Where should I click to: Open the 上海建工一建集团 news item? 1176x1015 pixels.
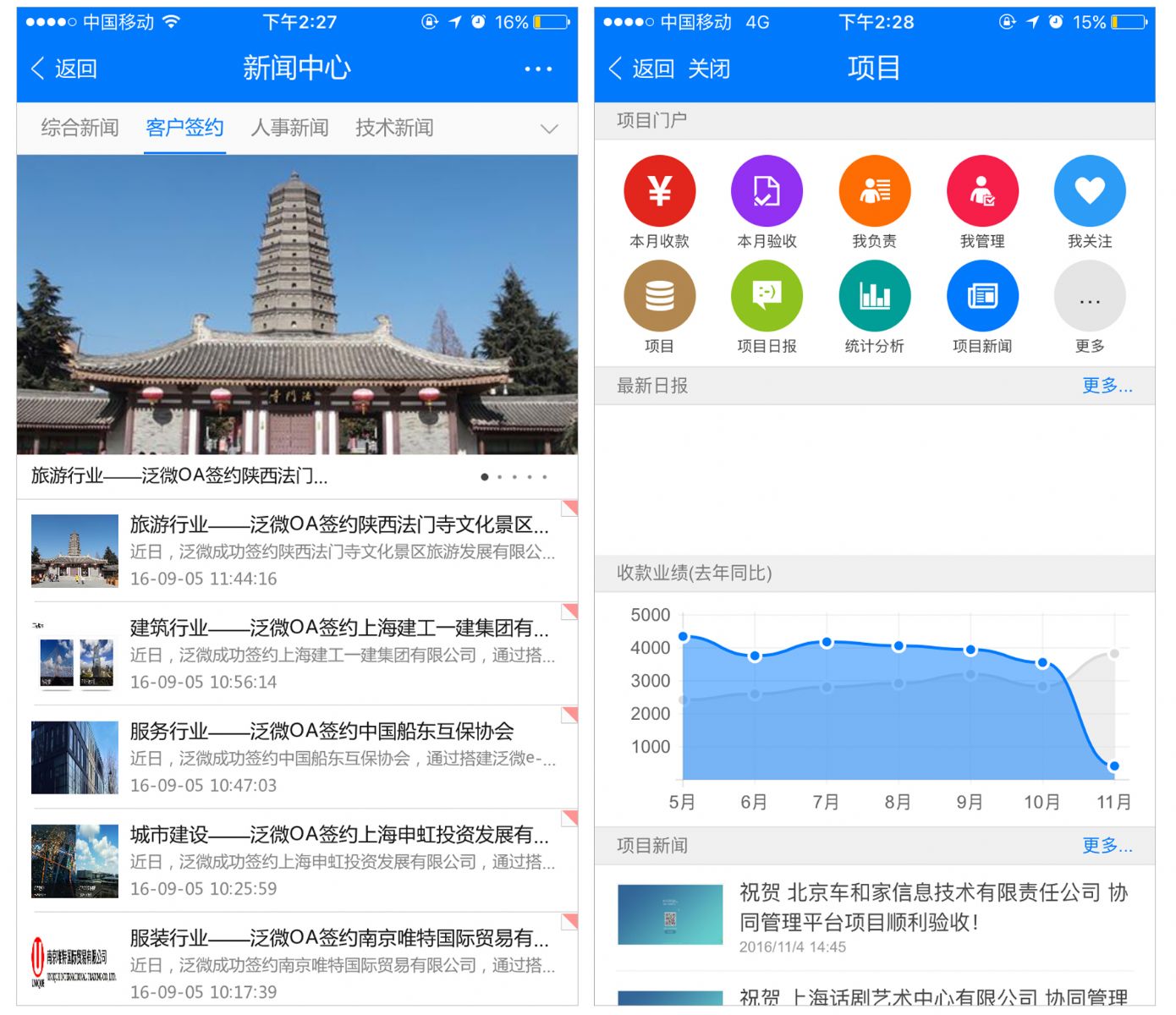pos(338,653)
